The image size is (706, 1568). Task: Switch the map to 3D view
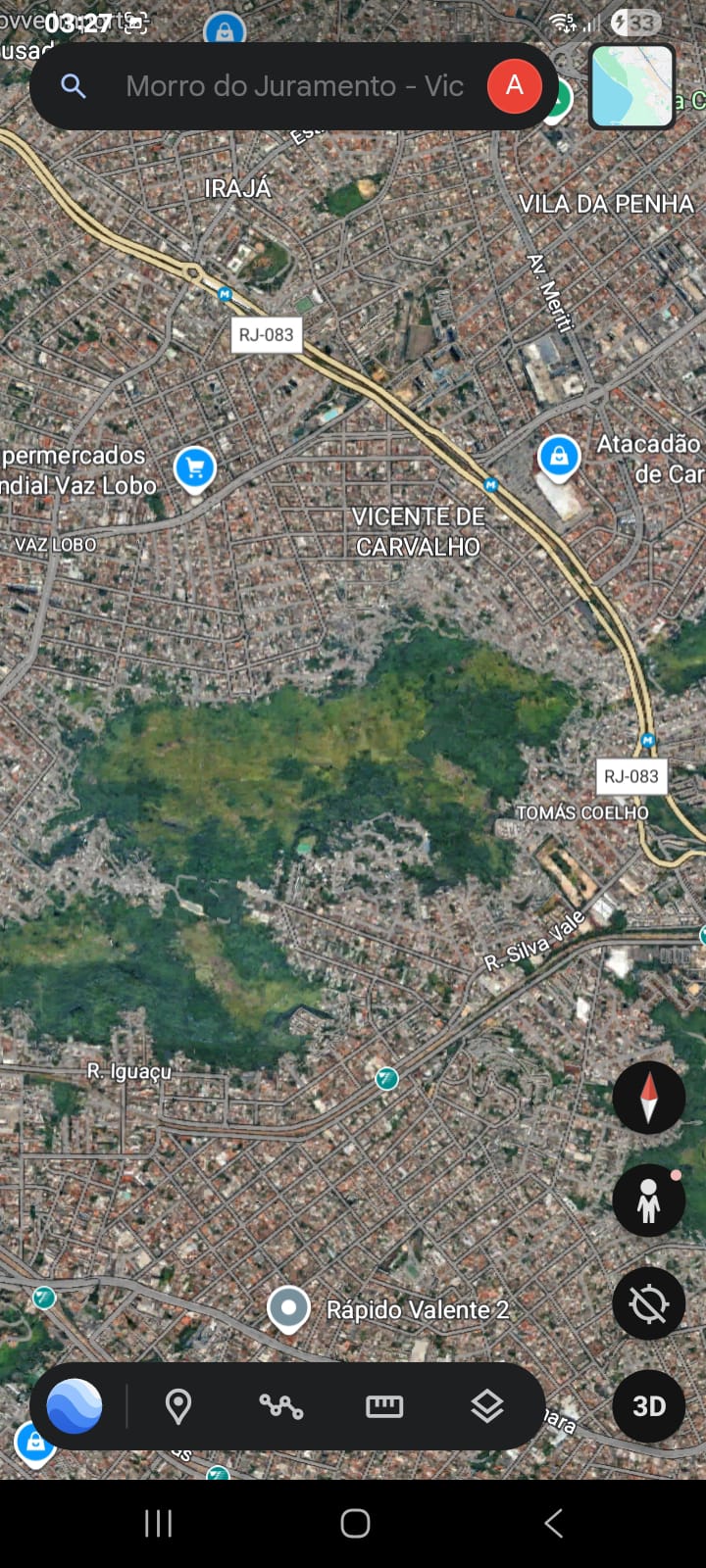[648, 1406]
